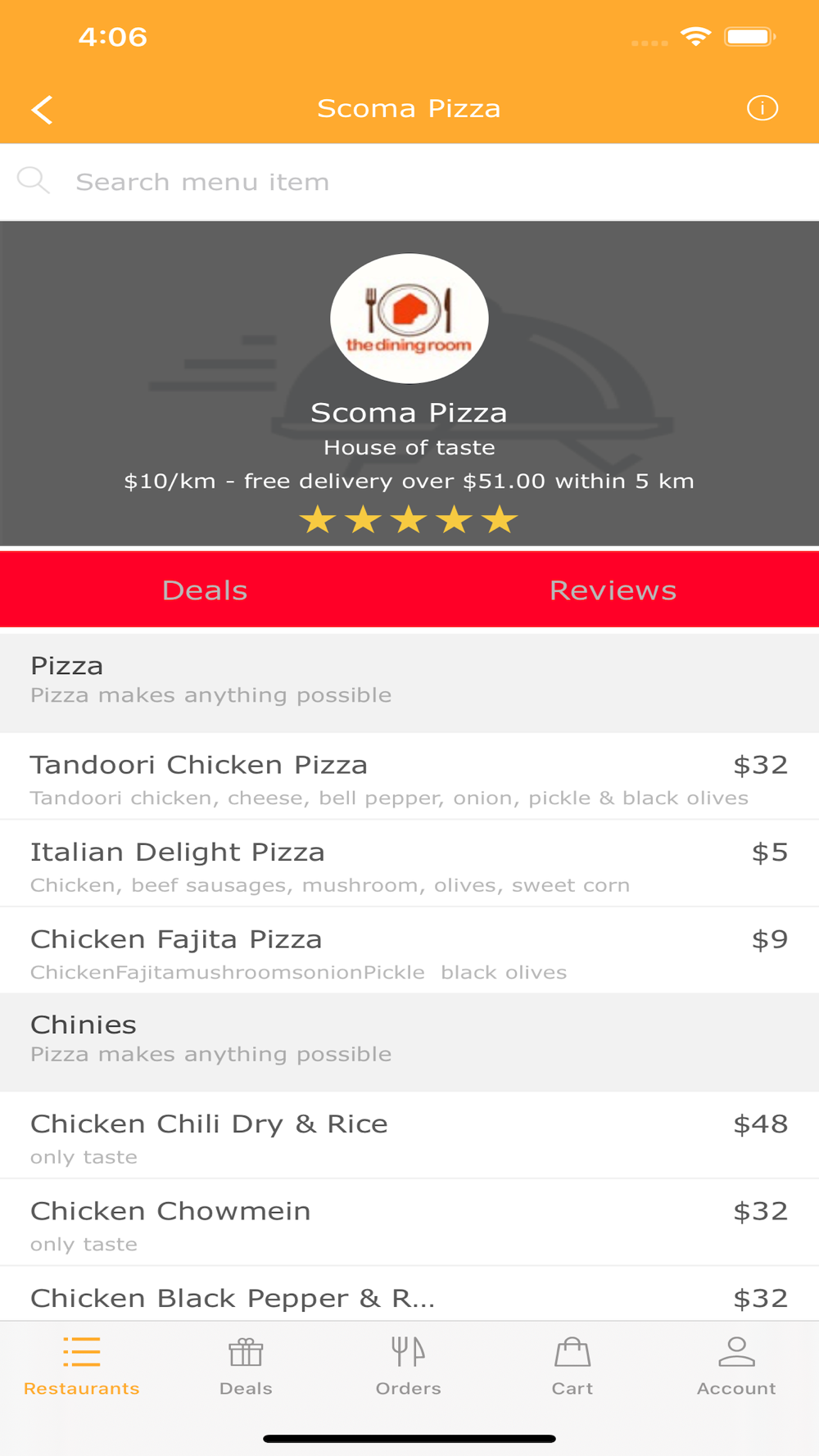Select Tandoori Chicken Pizza
Viewport: 819px width, 1456px height.
(409, 776)
